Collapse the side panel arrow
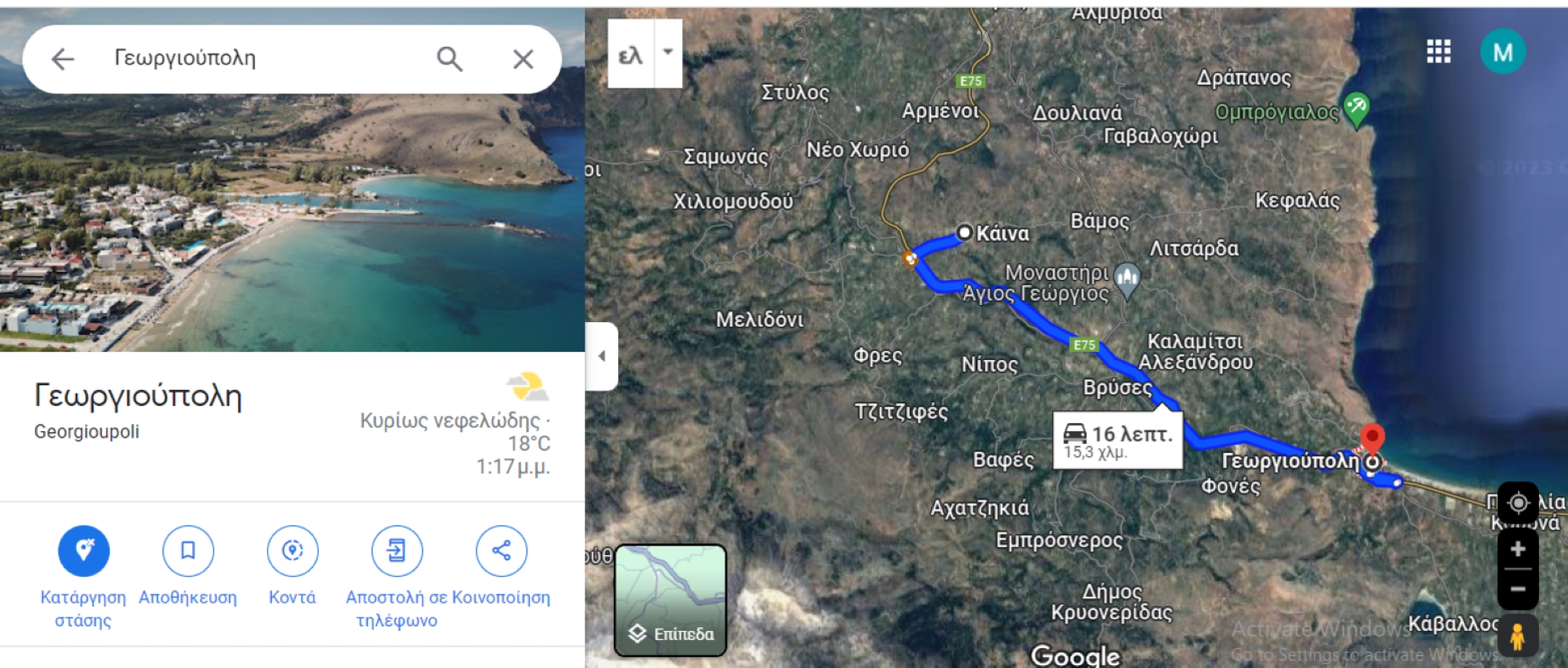The width and height of the screenshot is (1568, 668). click(x=602, y=356)
